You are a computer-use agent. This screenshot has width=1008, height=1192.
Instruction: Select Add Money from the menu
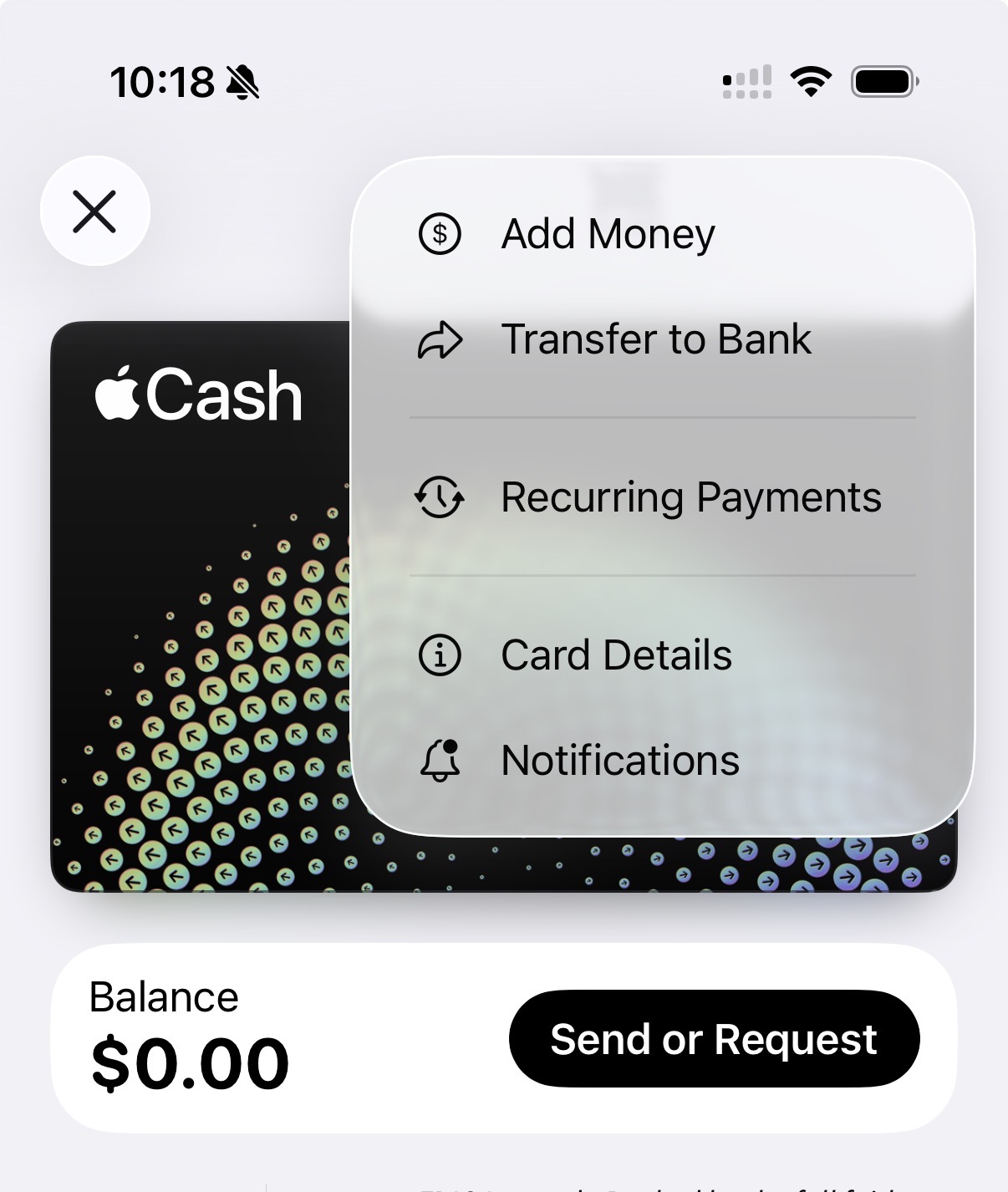(x=608, y=234)
